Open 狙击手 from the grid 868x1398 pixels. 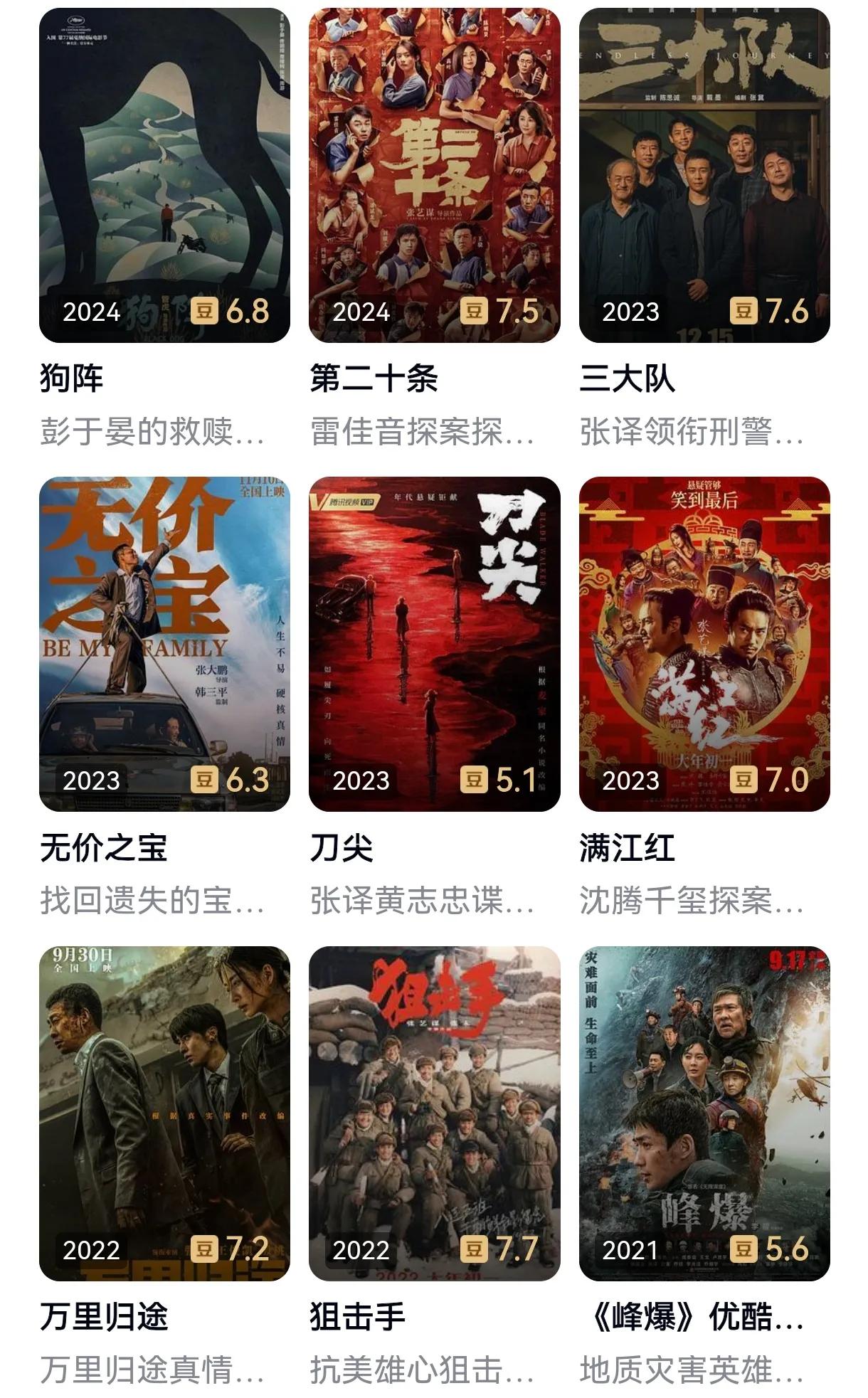point(434,1113)
